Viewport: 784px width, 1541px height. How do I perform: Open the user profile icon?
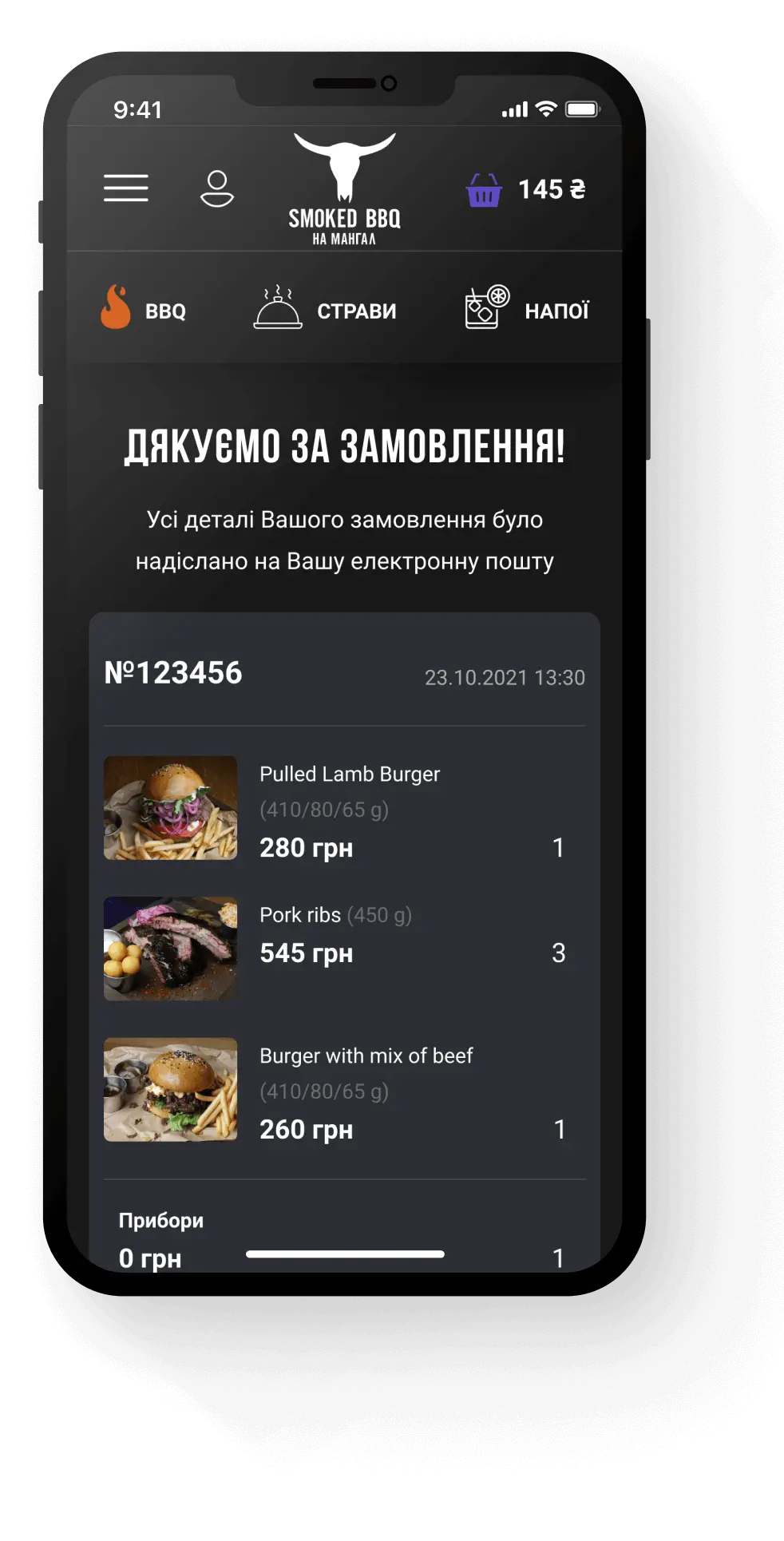[217, 188]
